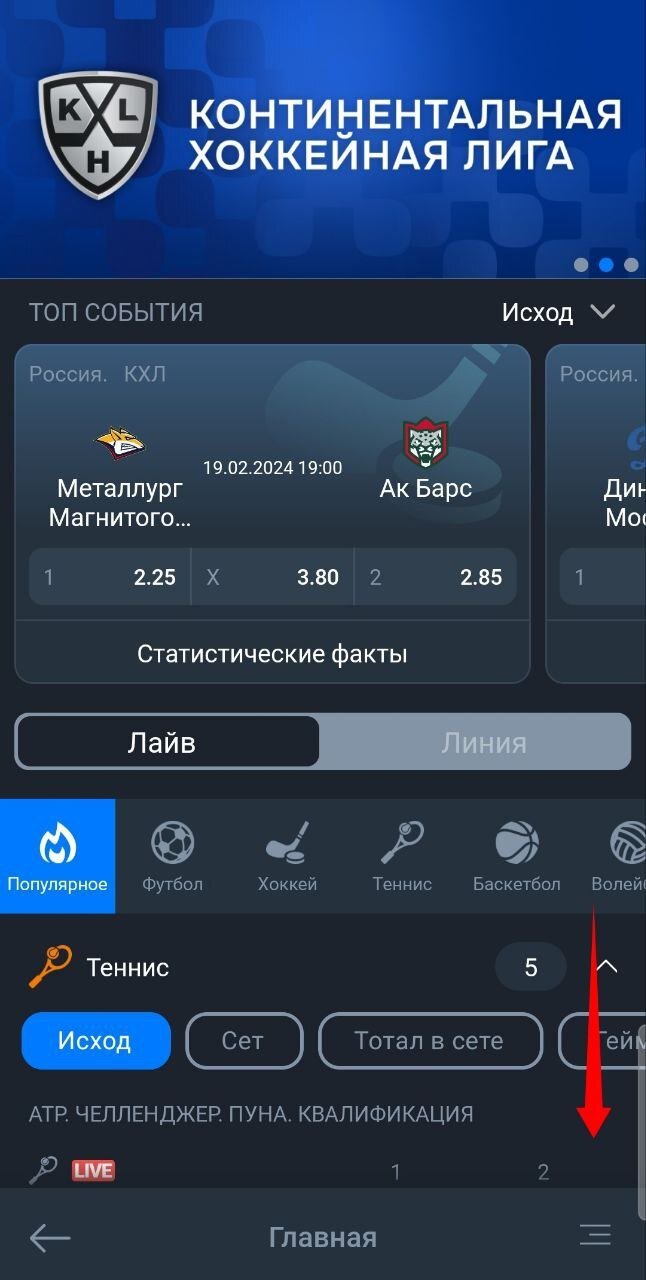Bet on Металлург win at 2.25
646x1280 pixels.
[x=110, y=577]
